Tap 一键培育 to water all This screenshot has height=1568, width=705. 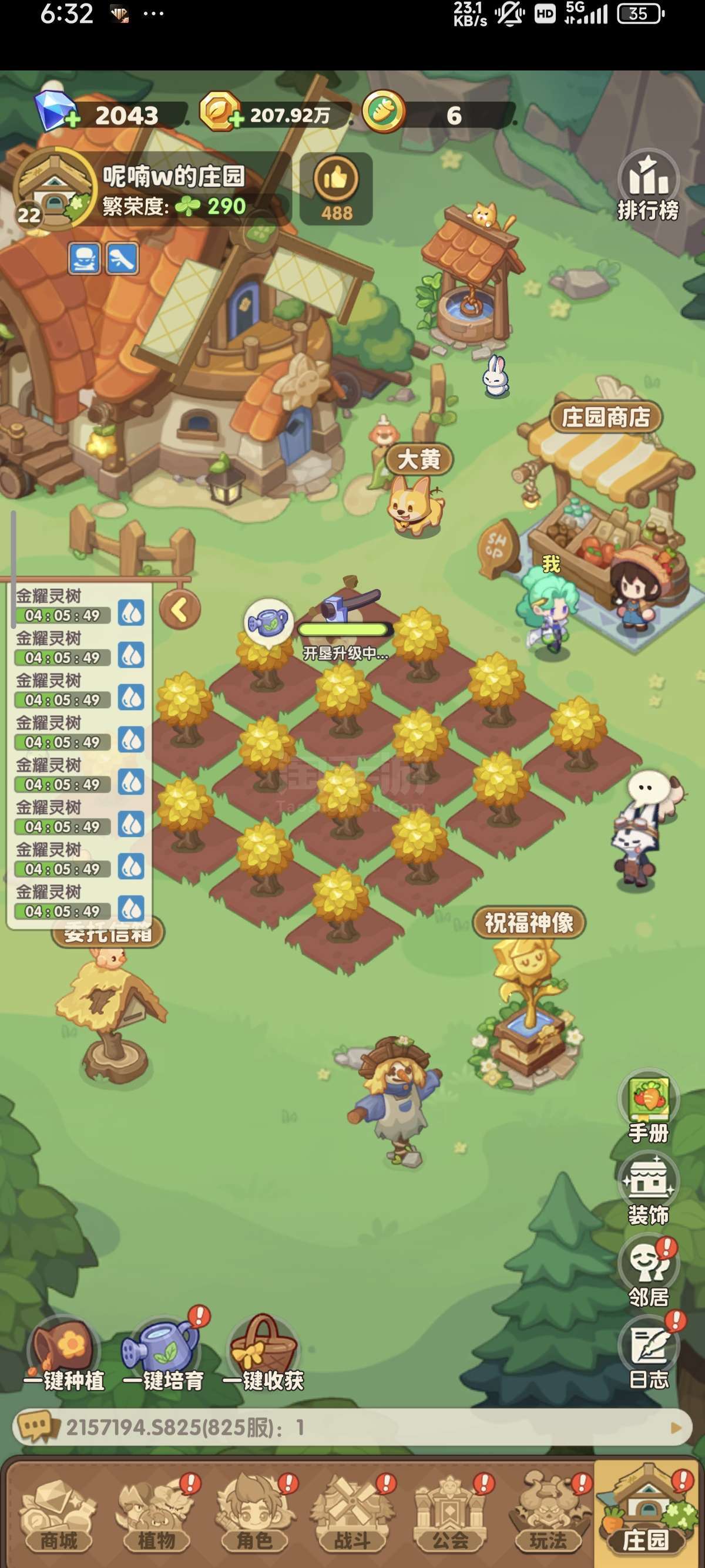pyautogui.click(x=163, y=1356)
